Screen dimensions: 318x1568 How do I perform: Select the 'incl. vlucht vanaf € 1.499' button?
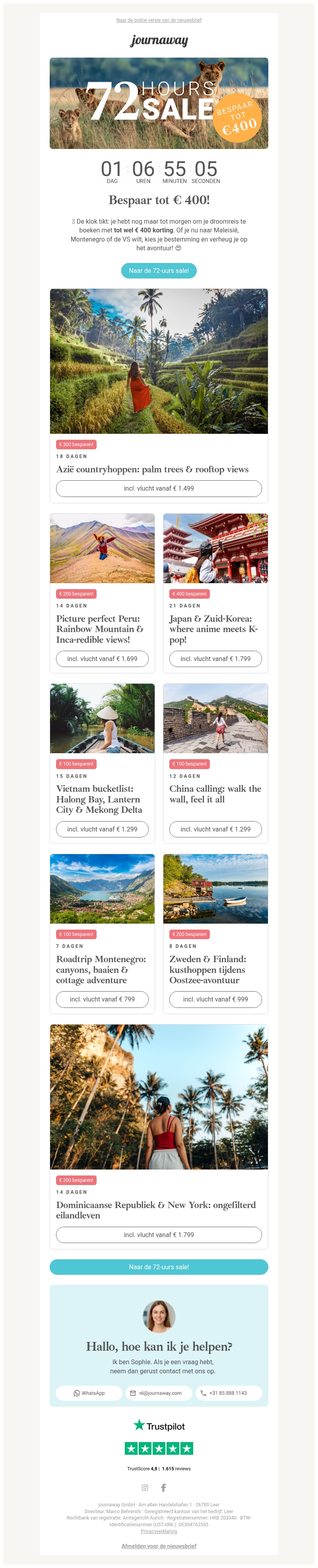(158, 488)
